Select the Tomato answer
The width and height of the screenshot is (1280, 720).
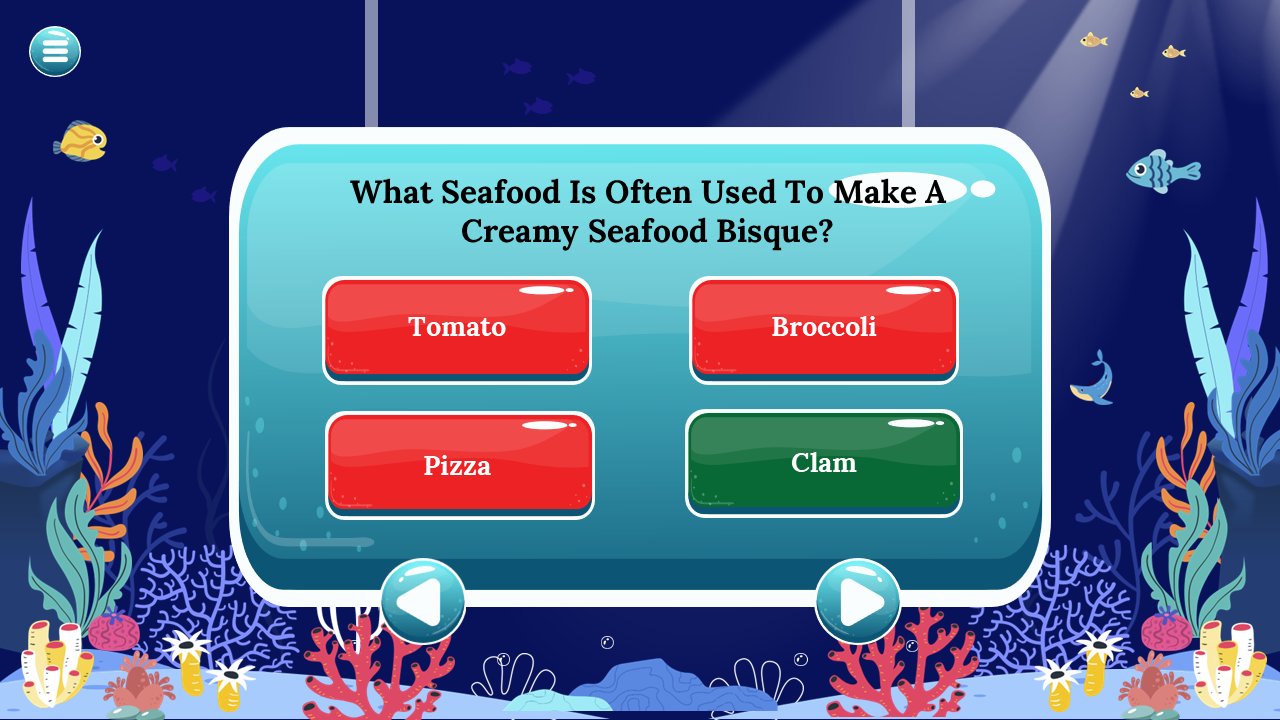coord(457,329)
